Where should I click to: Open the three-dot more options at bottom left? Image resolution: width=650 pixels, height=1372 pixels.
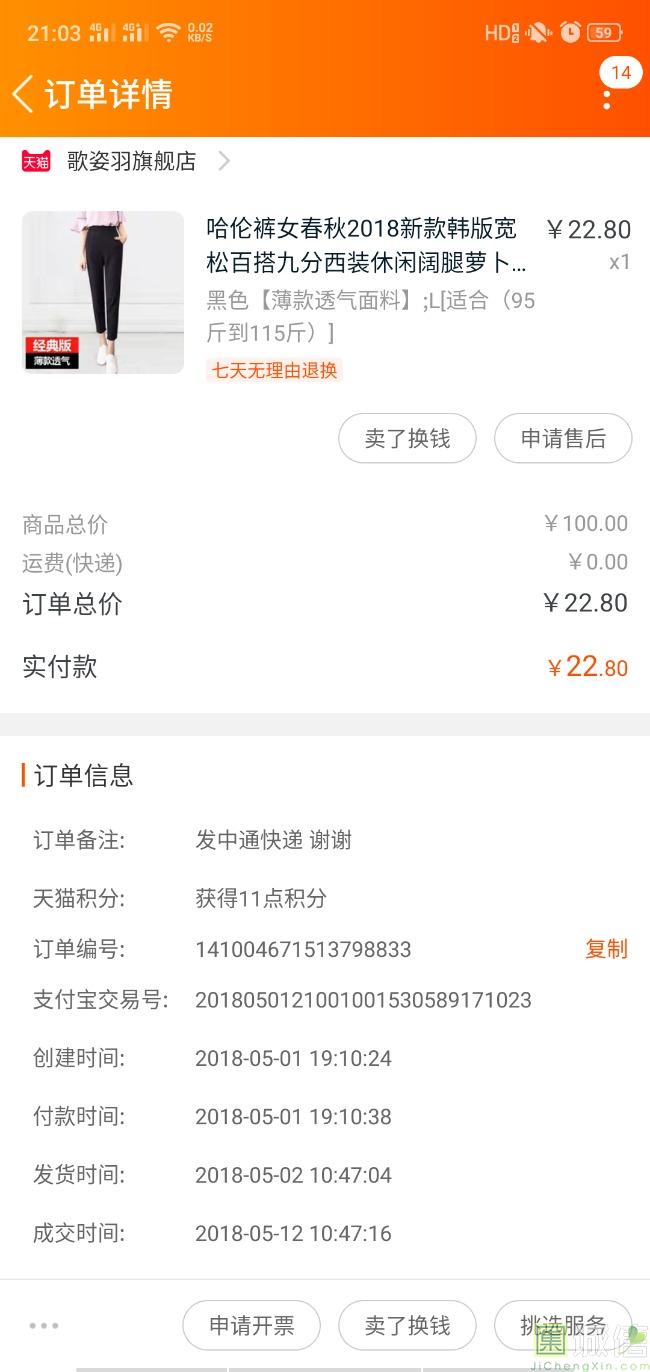(x=44, y=1325)
